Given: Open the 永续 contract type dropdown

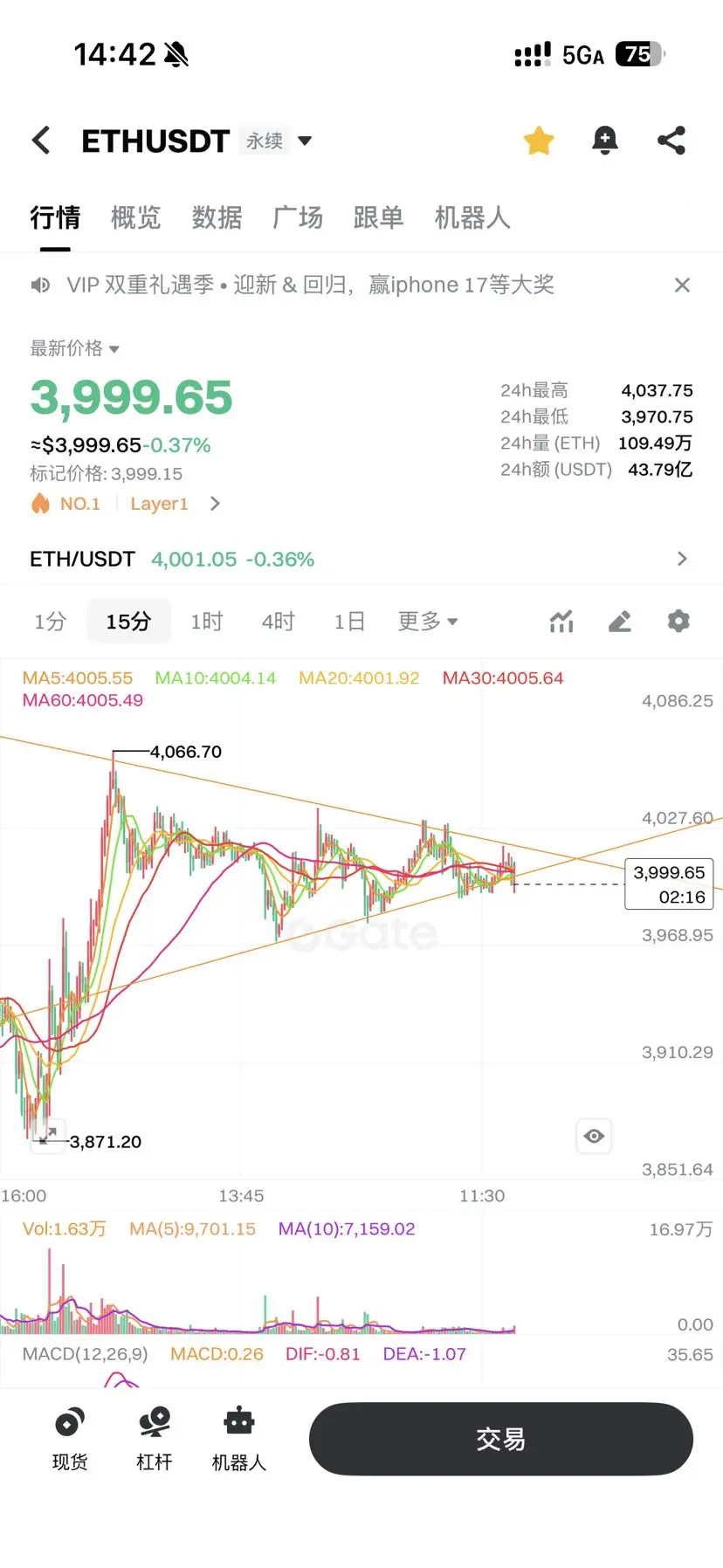Looking at the screenshot, I should 275,140.
